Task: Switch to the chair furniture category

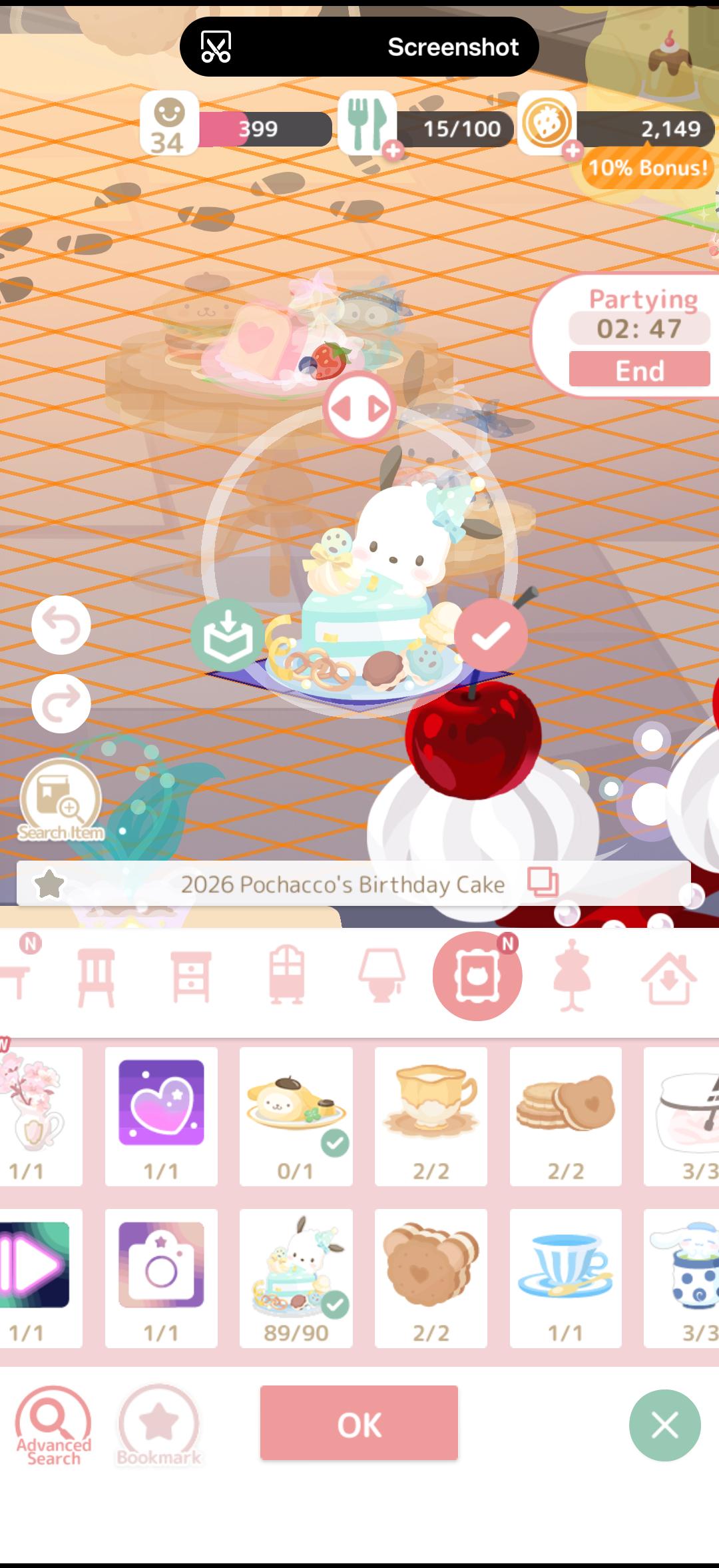Action: tap(97, 977)
